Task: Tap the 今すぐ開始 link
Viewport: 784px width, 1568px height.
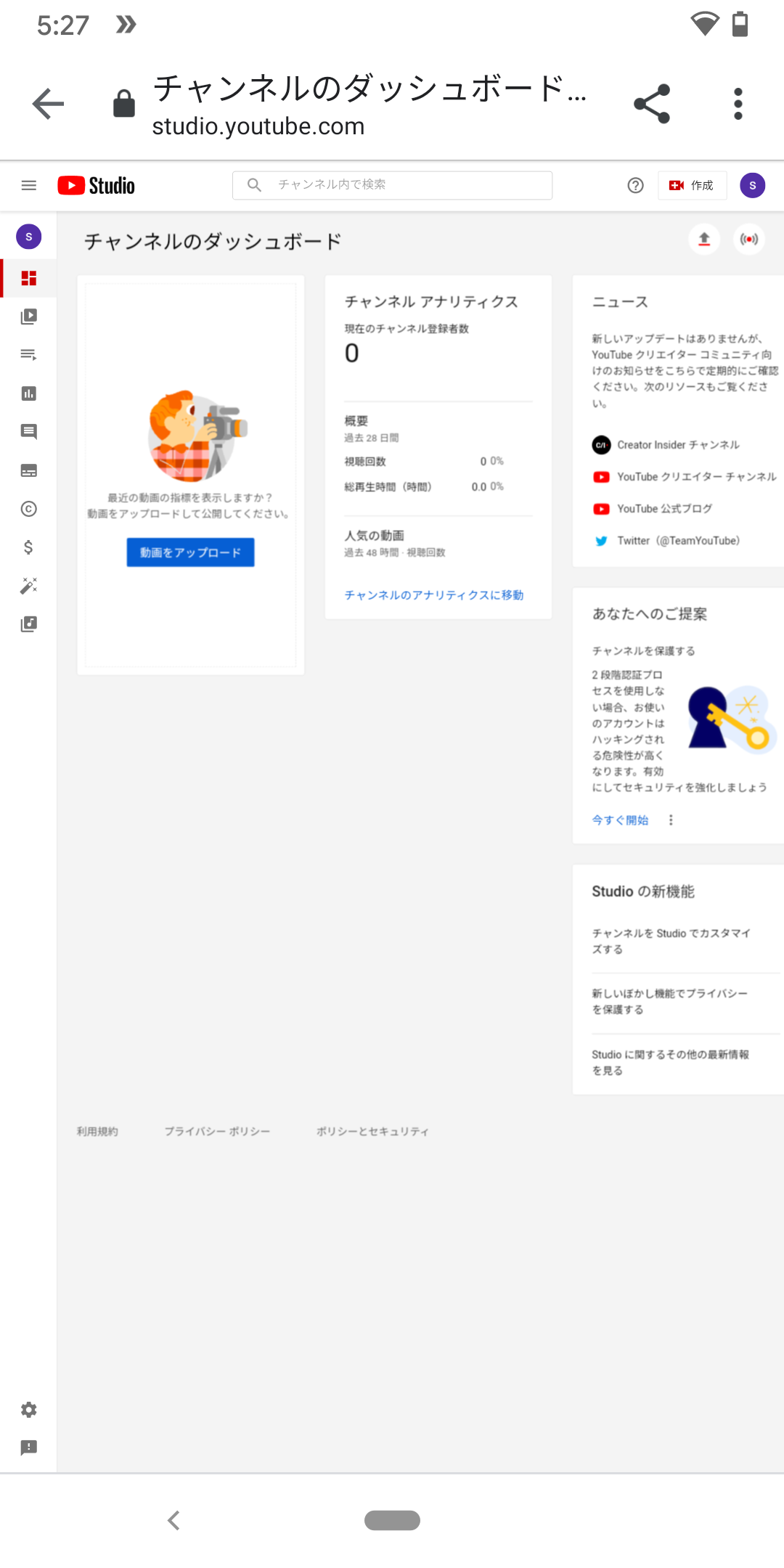Action: 620,820
